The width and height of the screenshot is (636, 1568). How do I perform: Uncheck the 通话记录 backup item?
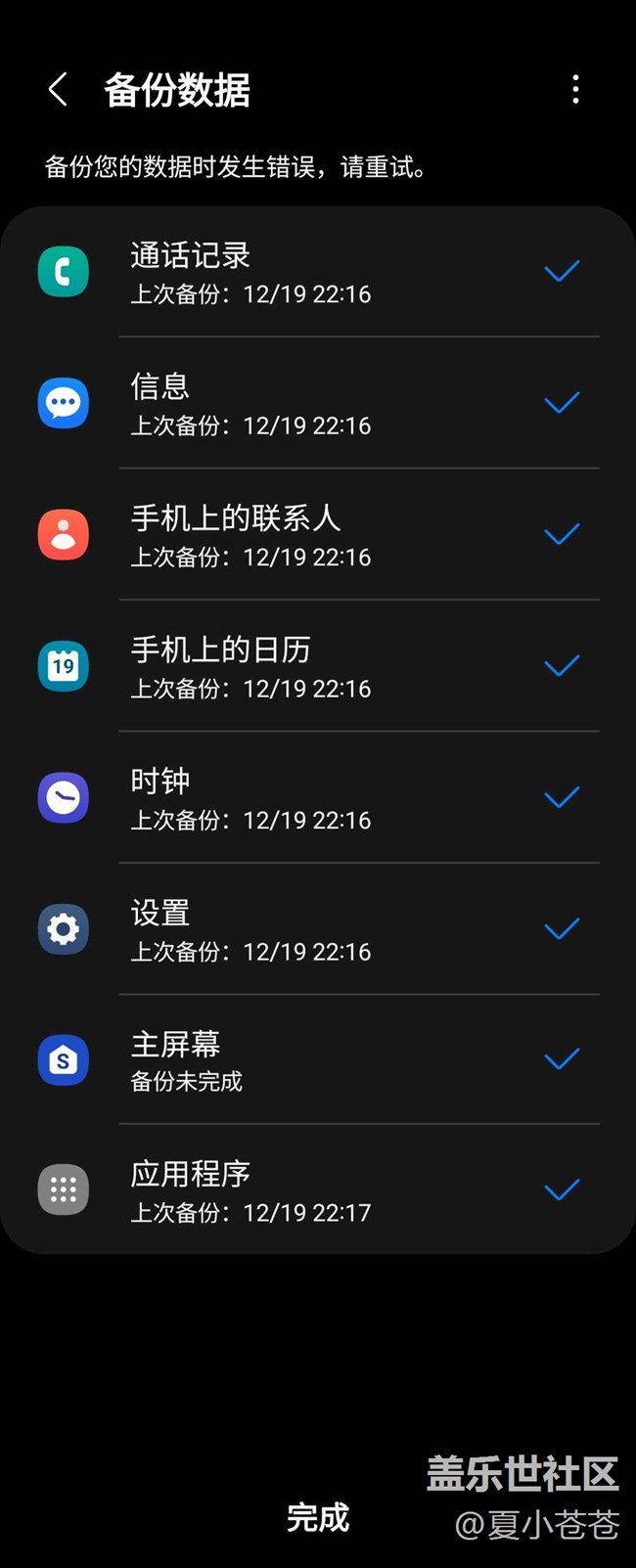tap(562, 271)
